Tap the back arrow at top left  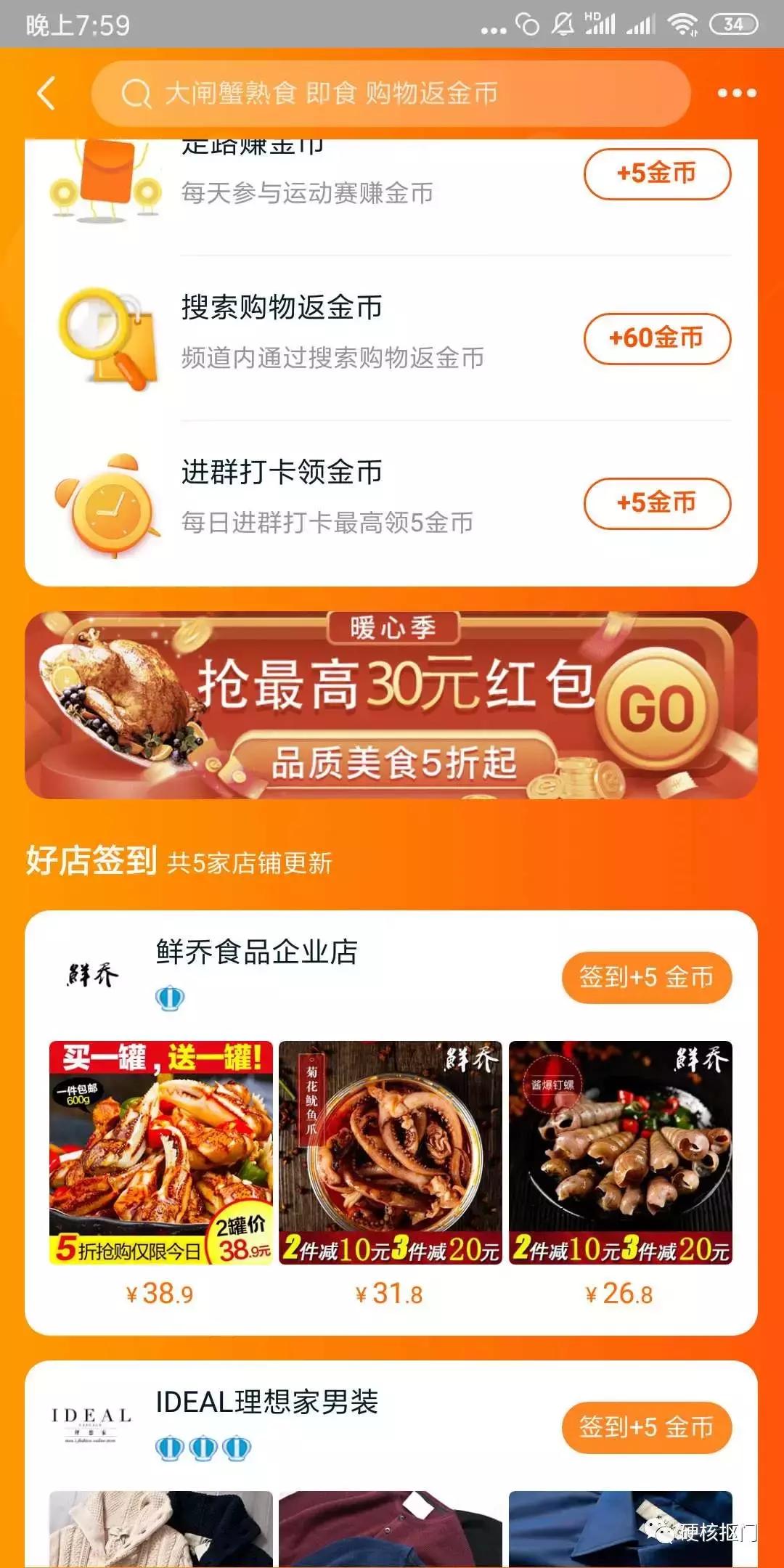tap(45, 93)
